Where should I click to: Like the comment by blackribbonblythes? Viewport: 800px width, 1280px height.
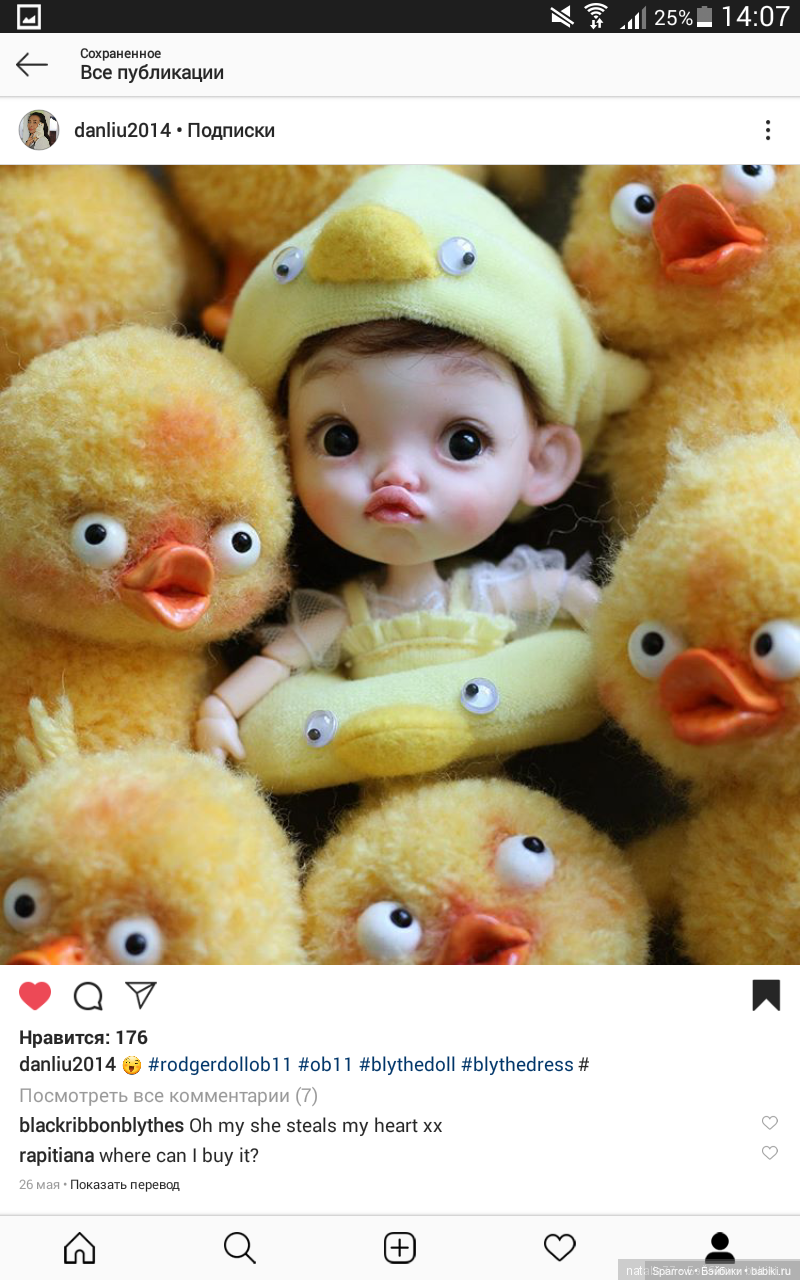click(x=769, y=1123)
